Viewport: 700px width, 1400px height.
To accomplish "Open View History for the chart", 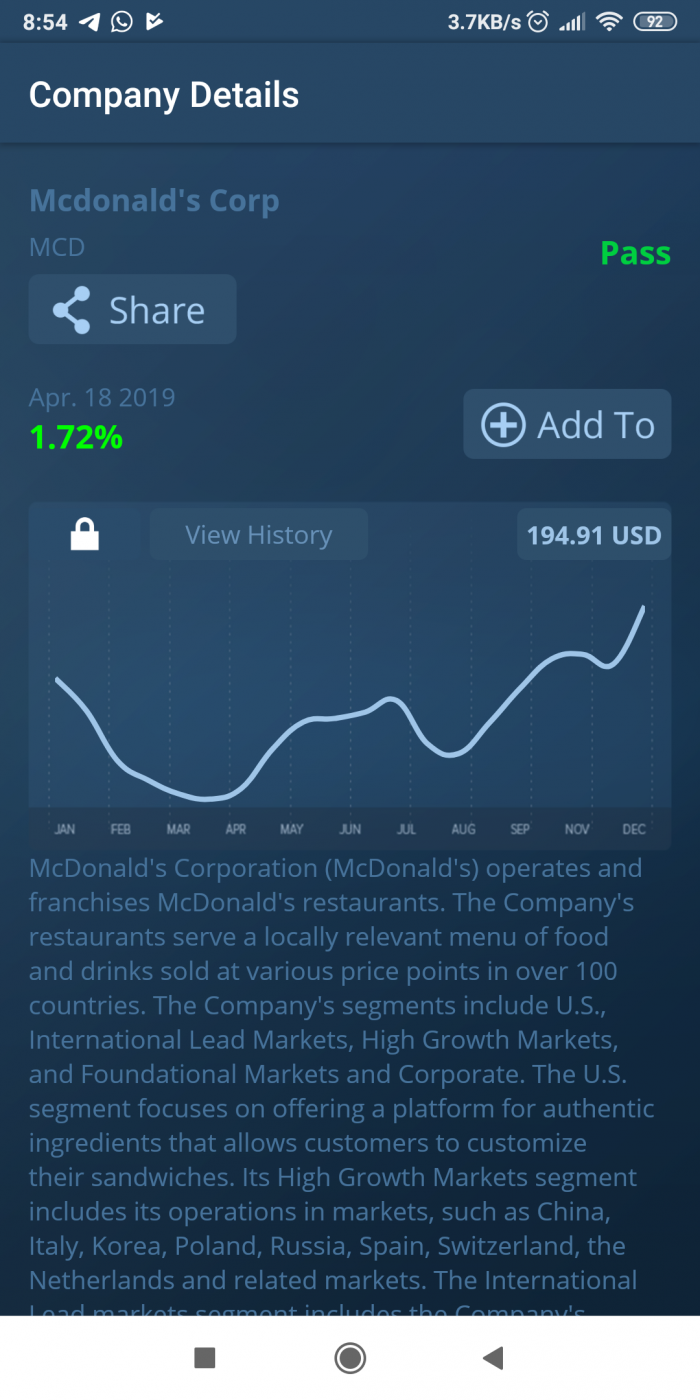I will pos(258,535).
